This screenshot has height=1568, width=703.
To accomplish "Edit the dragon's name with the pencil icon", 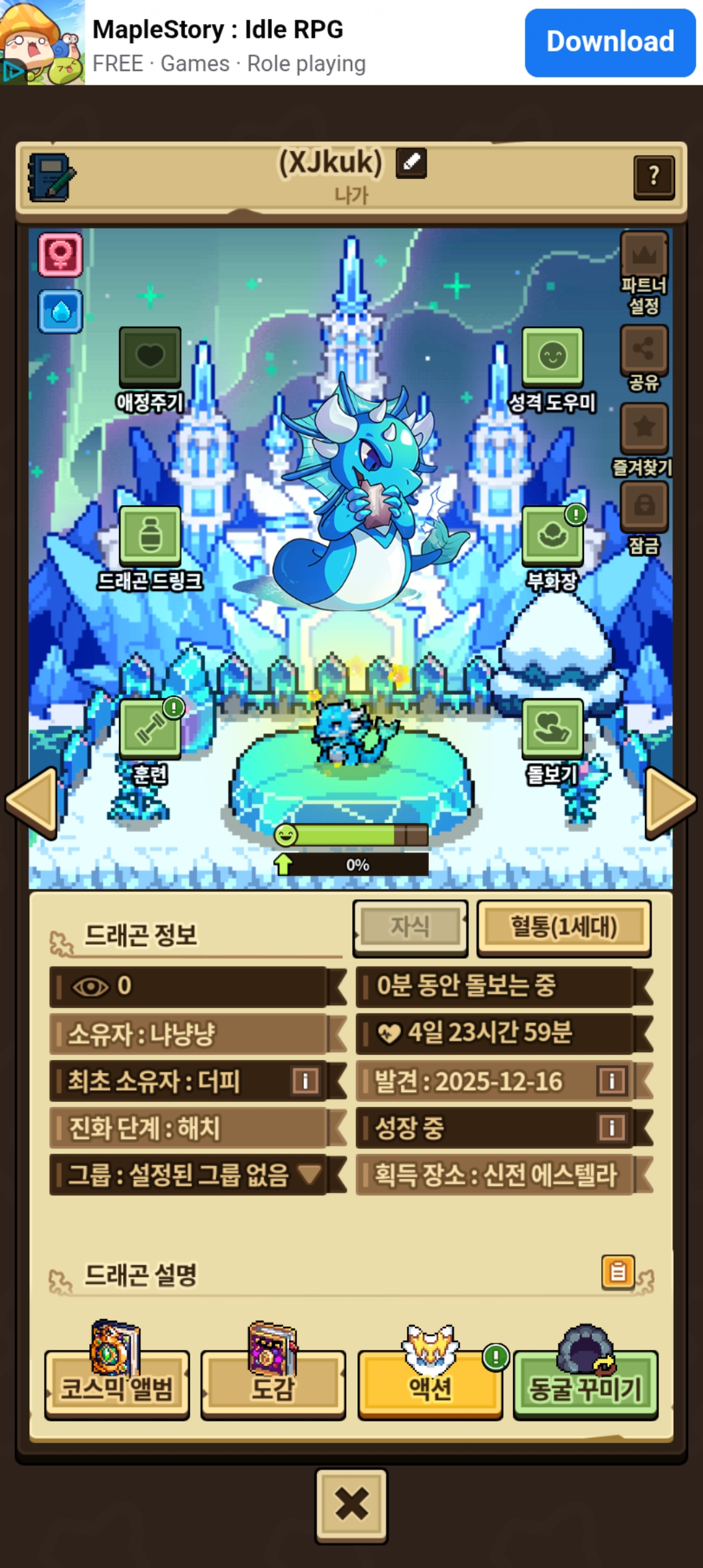I will (x=411, y=163).
